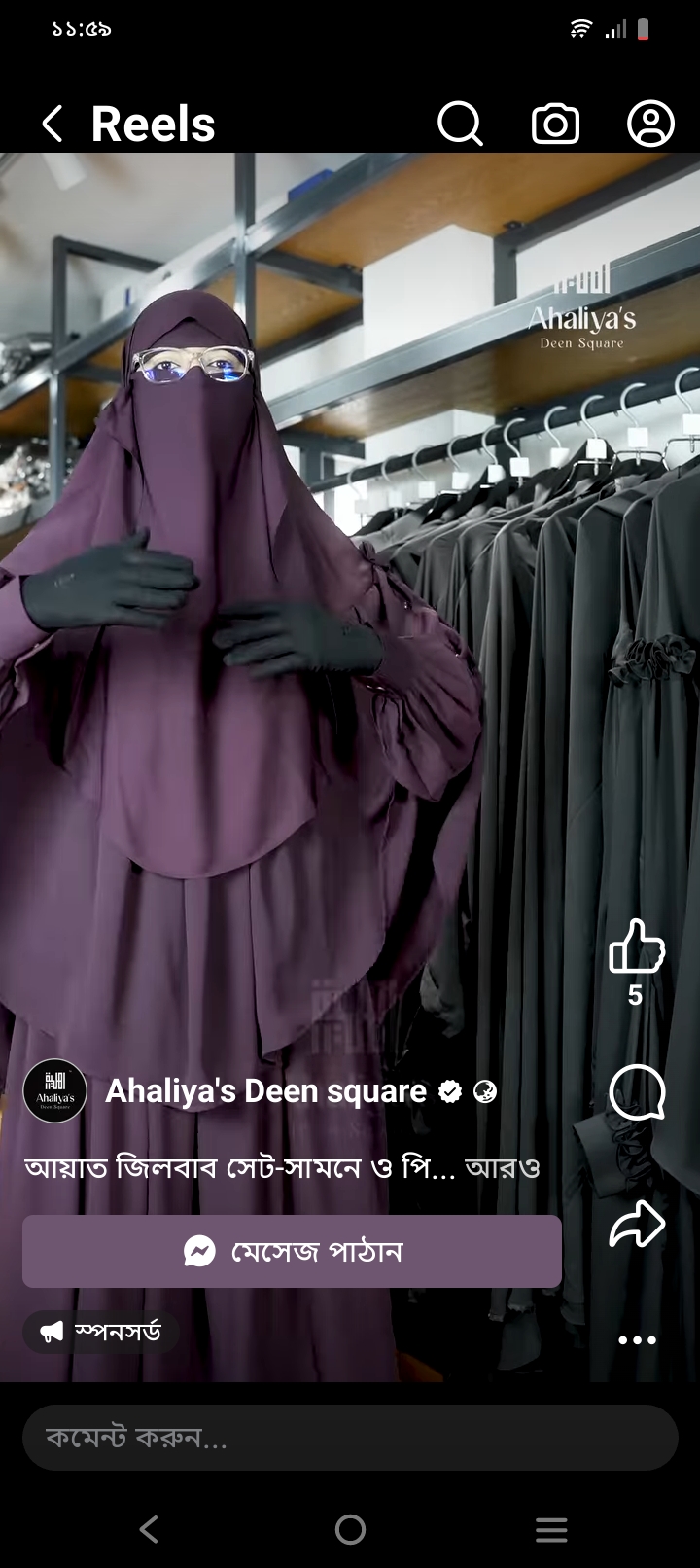Share this reel
700x1568 pixels.
click(x=637, y=1225)
